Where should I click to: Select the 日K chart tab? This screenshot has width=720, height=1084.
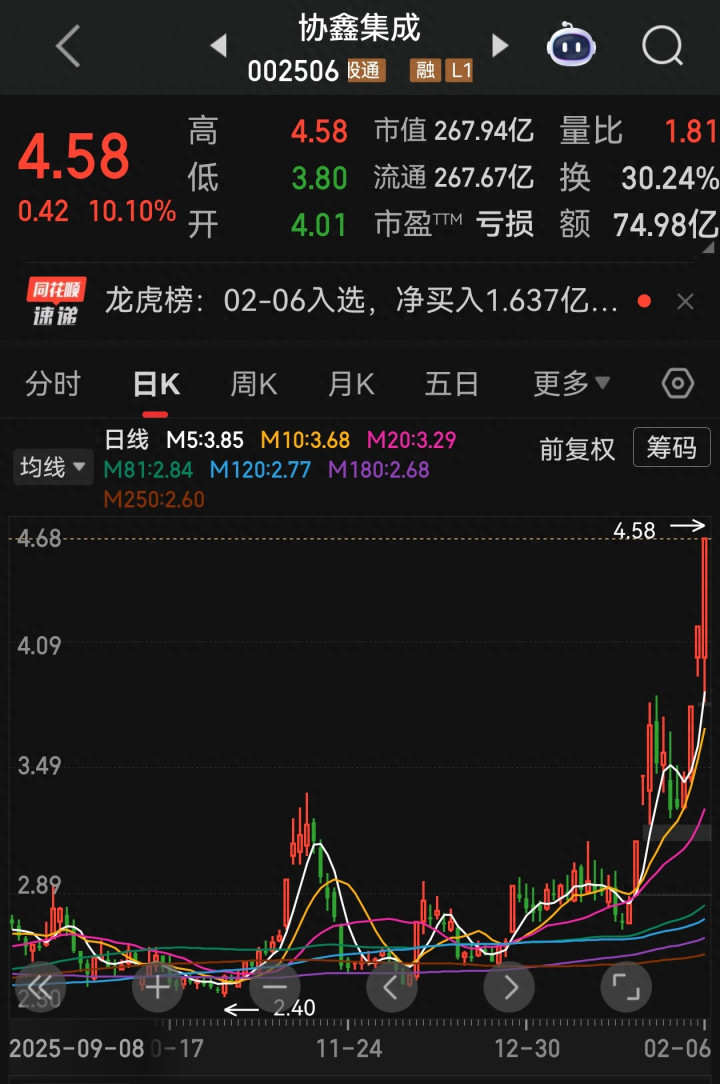tap(156, 384)
